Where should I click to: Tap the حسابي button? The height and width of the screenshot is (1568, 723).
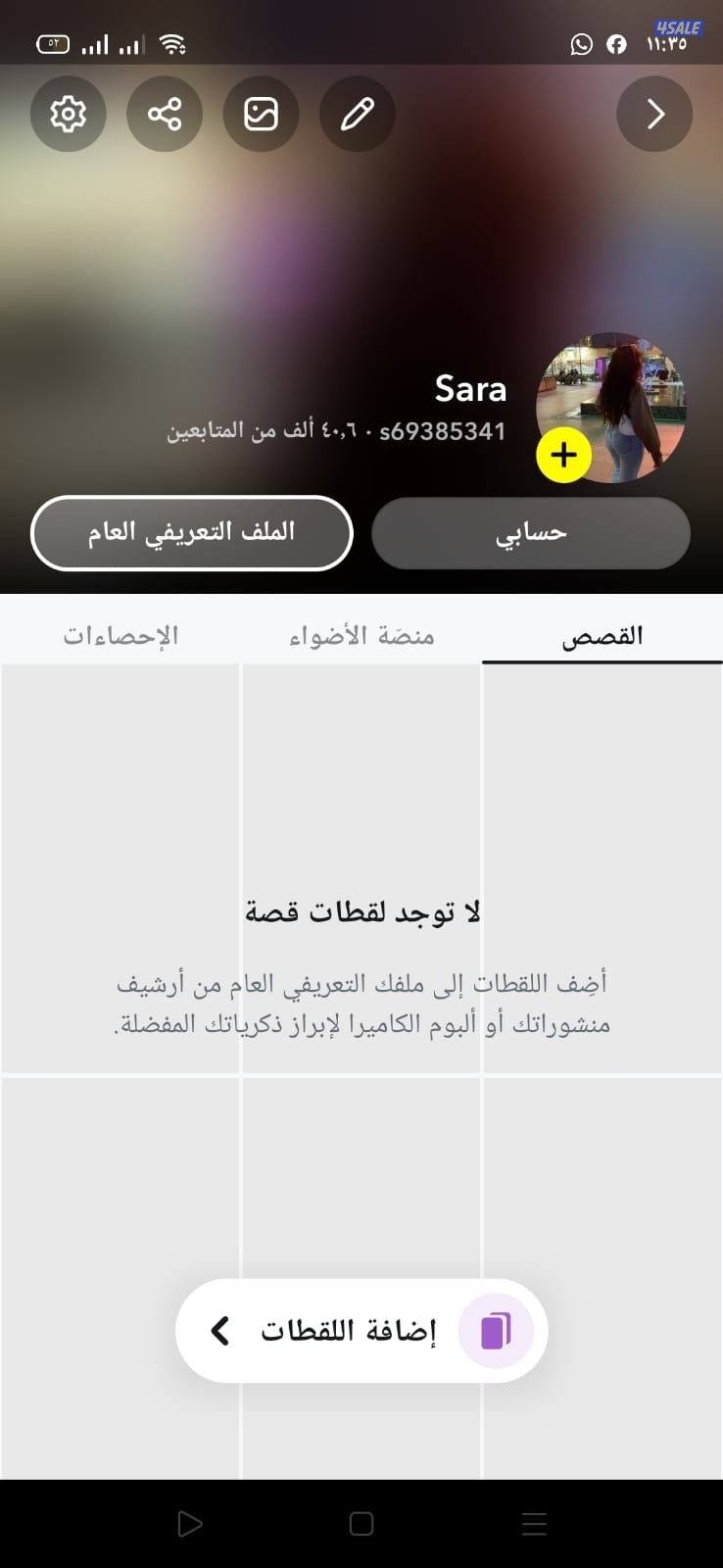tap(530, 533)
